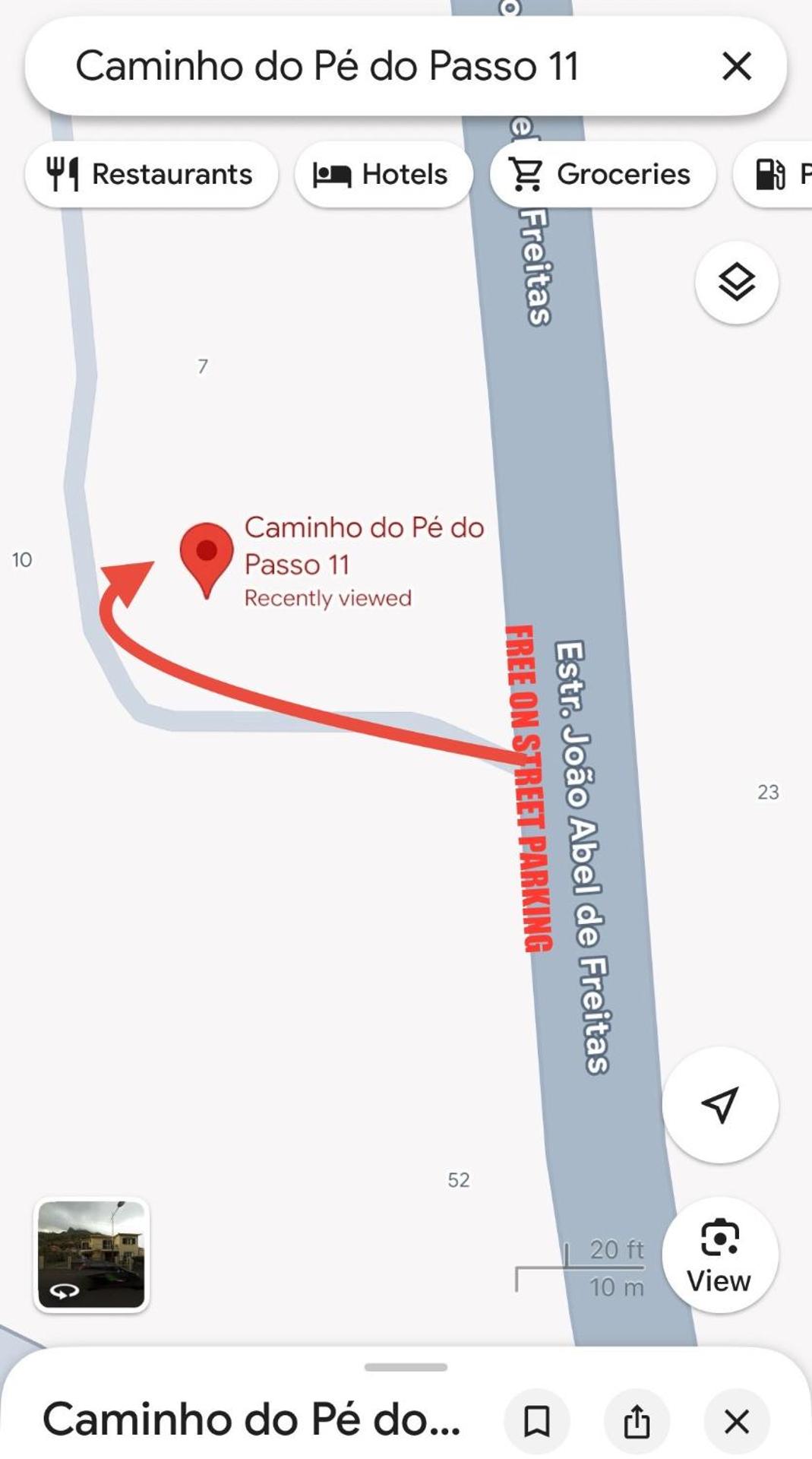
Task: Open the map layers picker
Action: [x=735, y=282]
